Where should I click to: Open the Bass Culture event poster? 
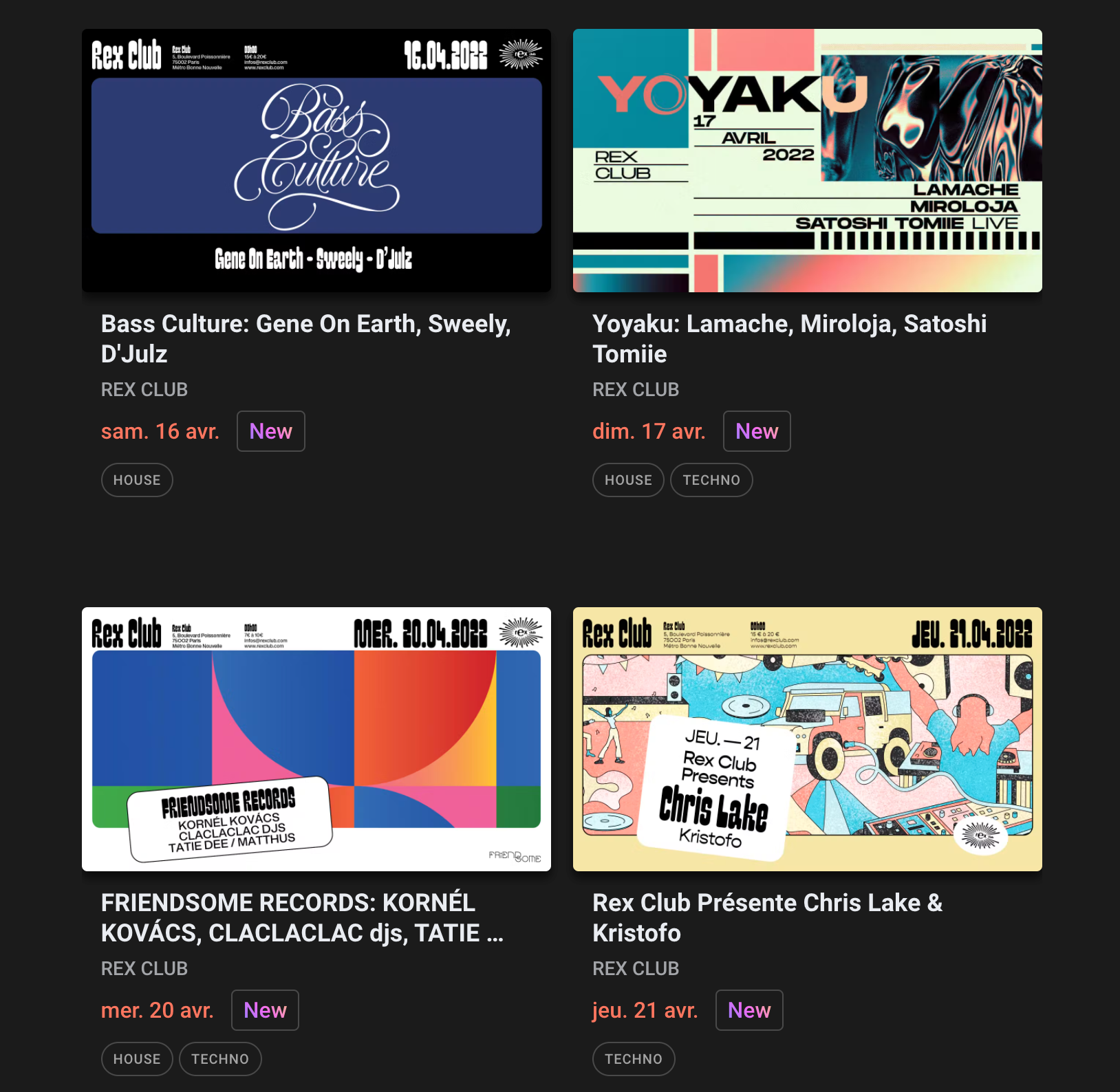click(x=316, y=160)
